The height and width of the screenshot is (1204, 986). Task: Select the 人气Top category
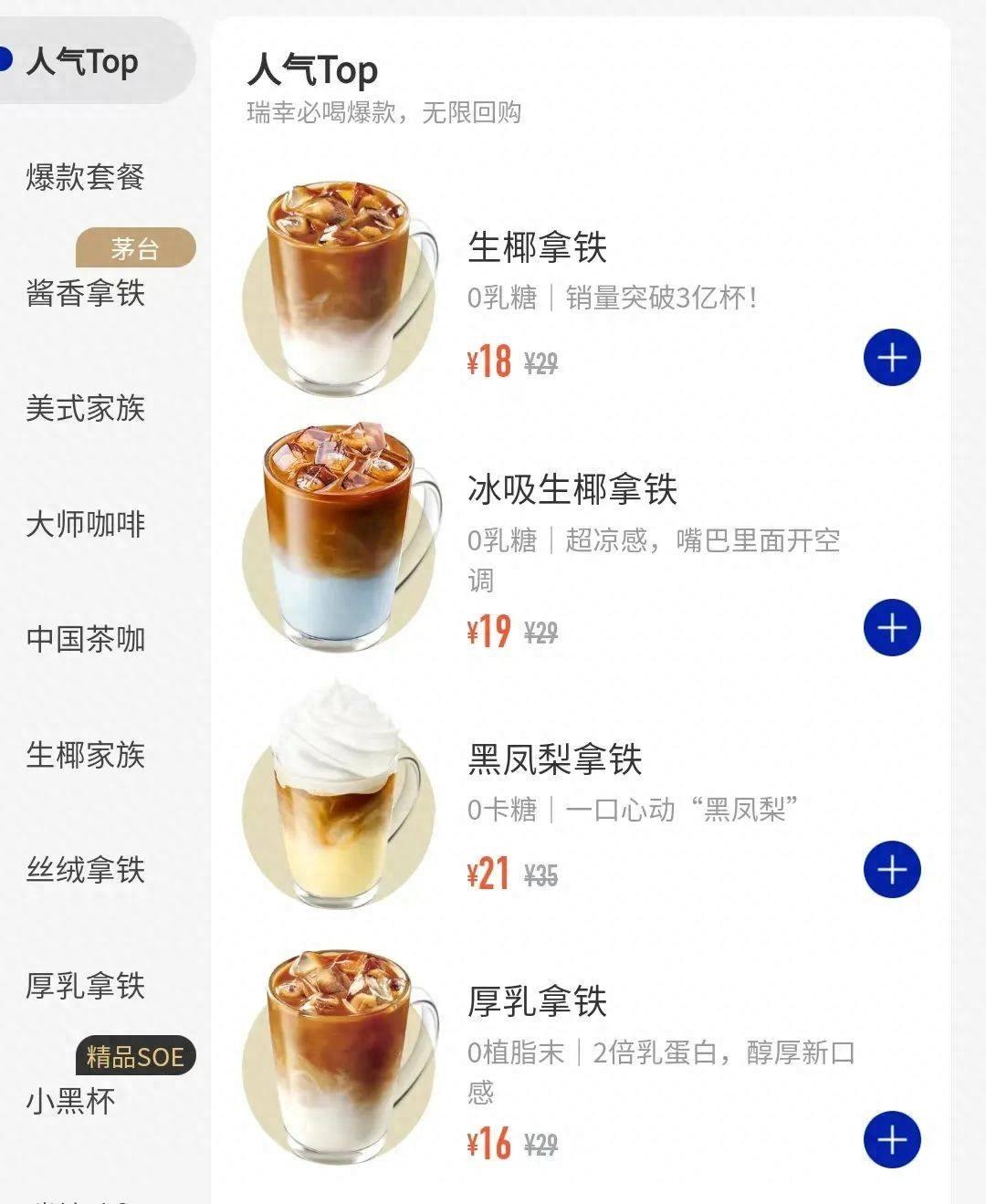point(83,61)
